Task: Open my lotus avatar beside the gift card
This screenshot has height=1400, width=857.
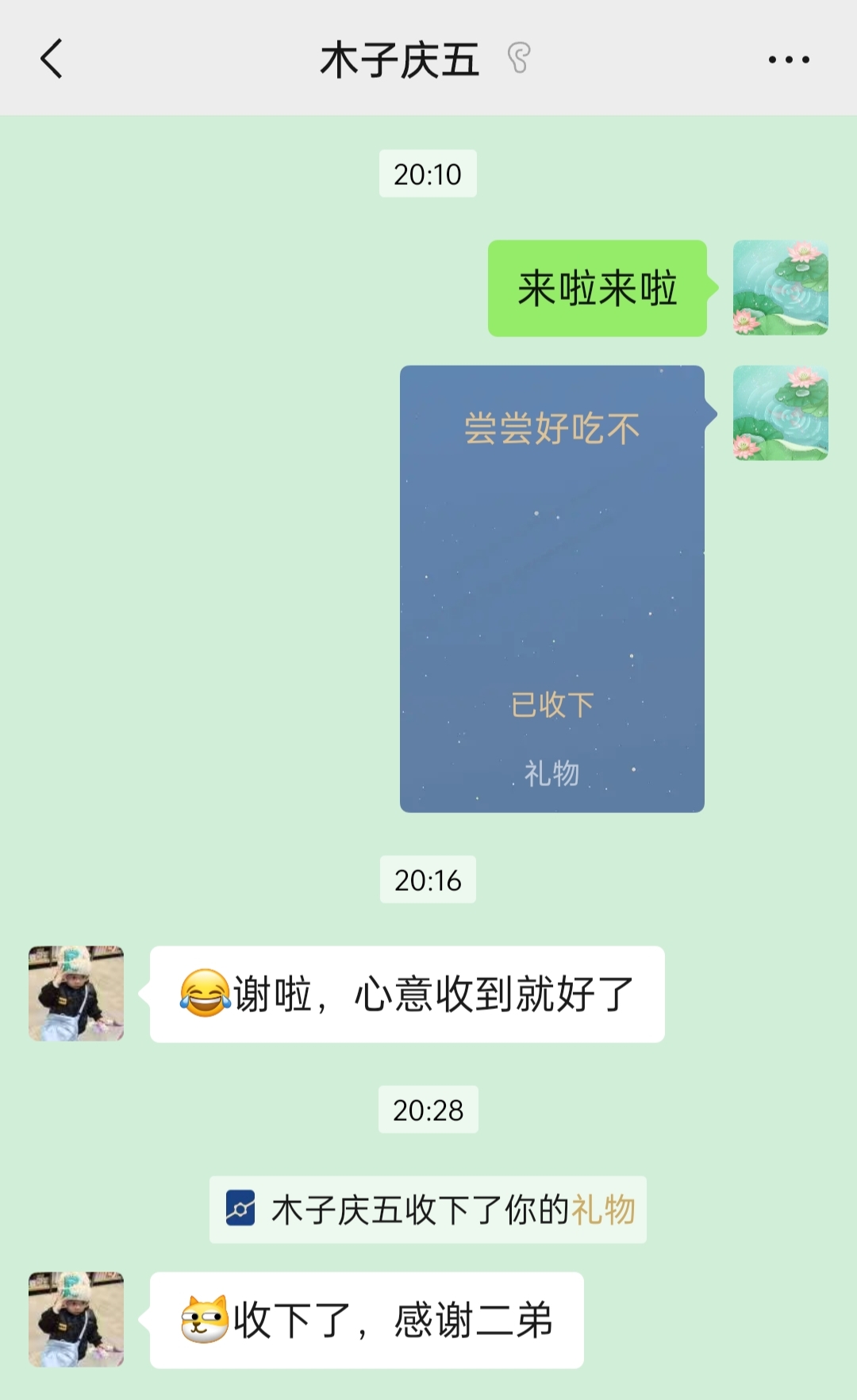Action: (x=780, y=413)
